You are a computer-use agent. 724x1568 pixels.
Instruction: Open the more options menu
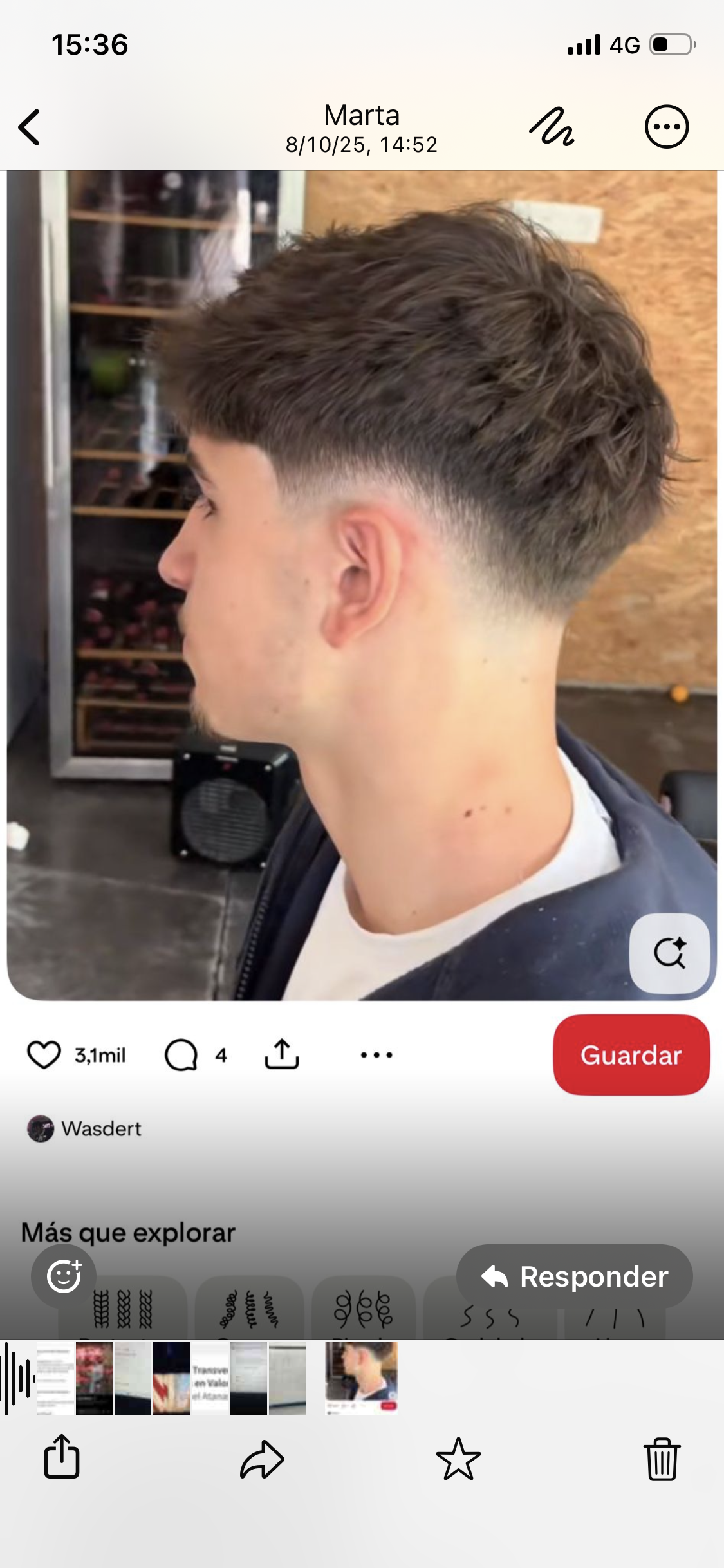[667, 127]
